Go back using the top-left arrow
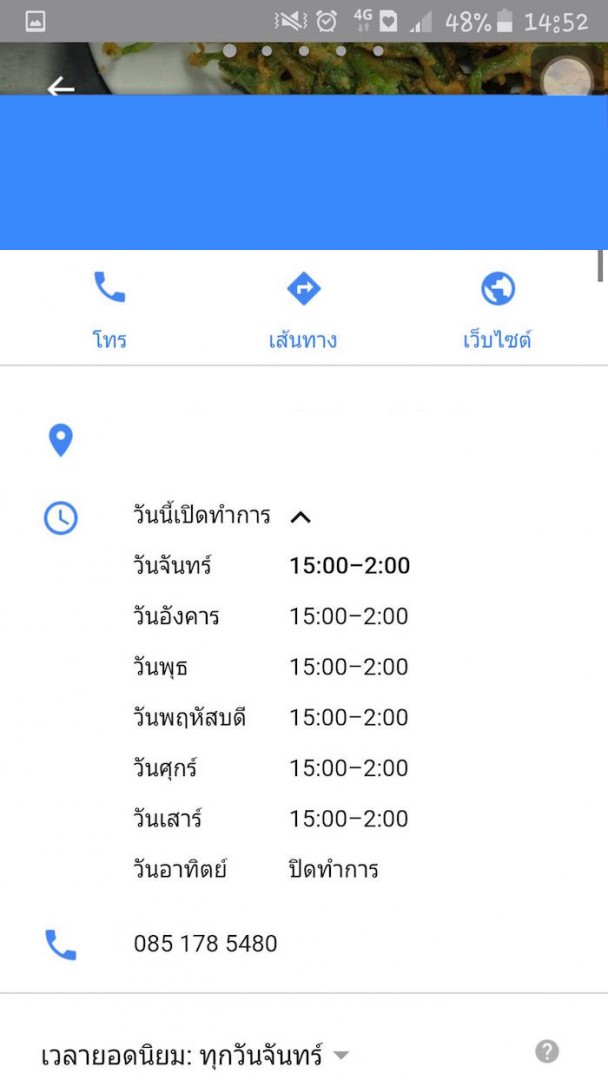The height and width of the screenshot is (1080, 608). point(61,88)
